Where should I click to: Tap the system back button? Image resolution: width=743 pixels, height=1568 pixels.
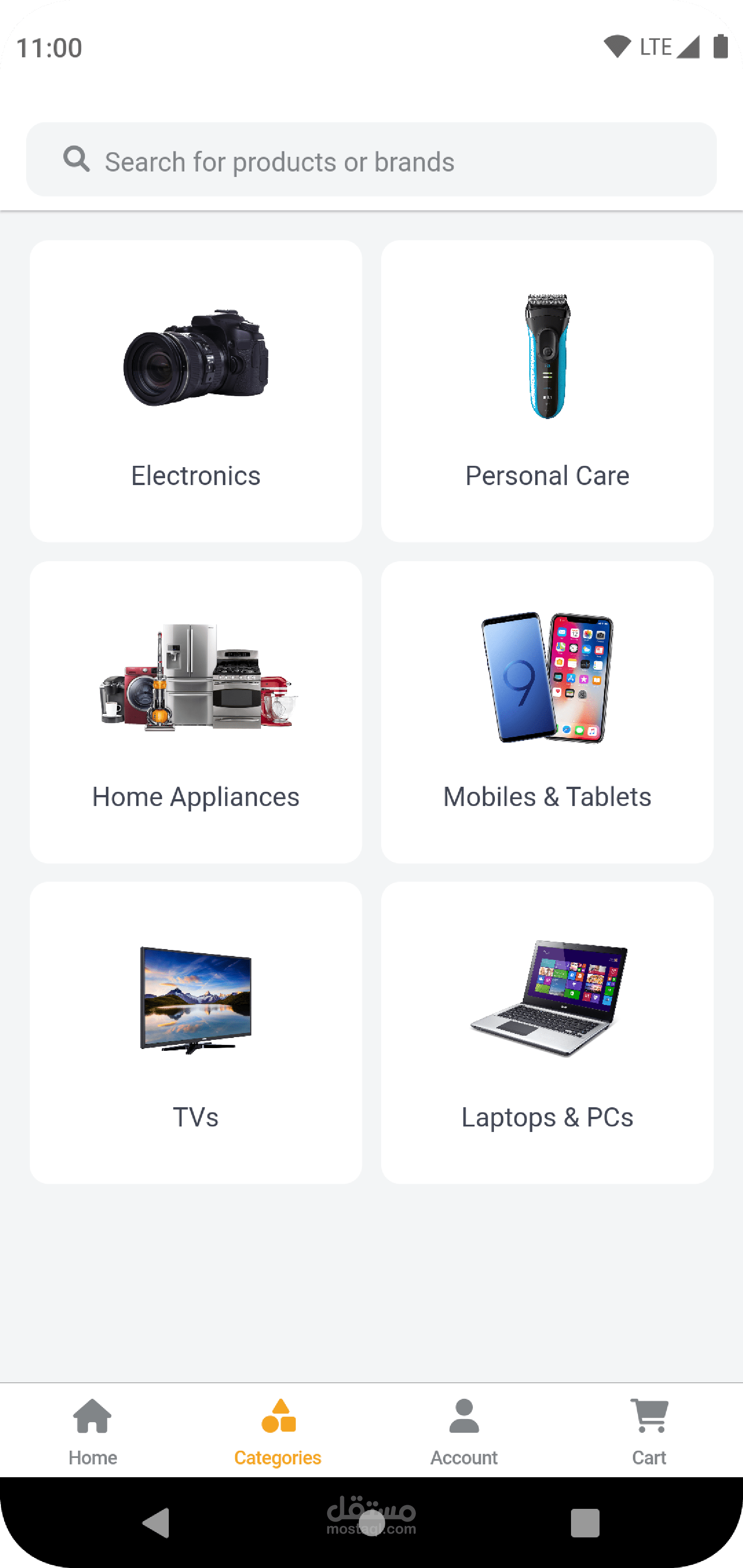point(156,1523)
